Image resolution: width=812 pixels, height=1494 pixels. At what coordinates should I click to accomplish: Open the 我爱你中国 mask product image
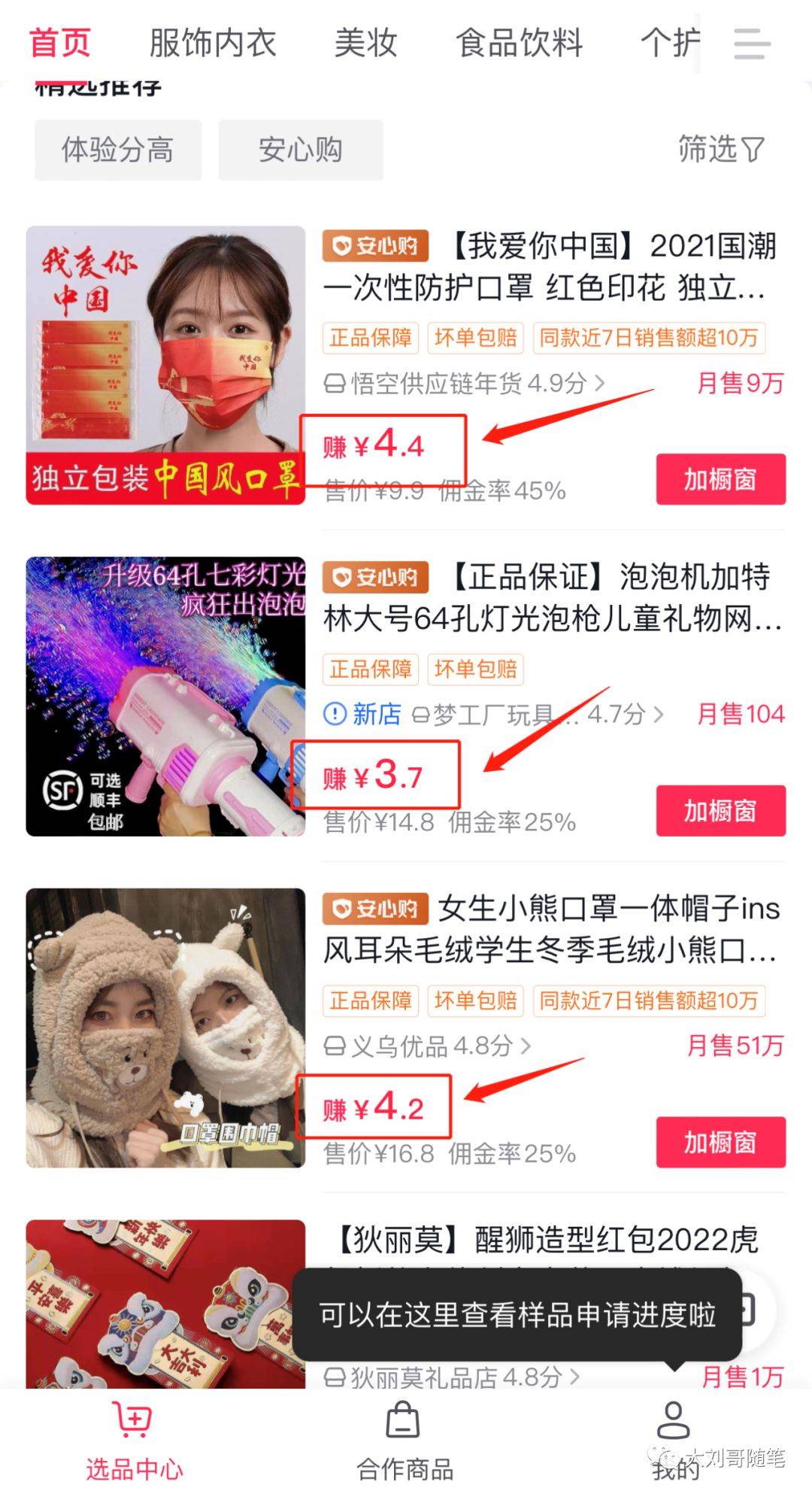[x=165, y=365]
